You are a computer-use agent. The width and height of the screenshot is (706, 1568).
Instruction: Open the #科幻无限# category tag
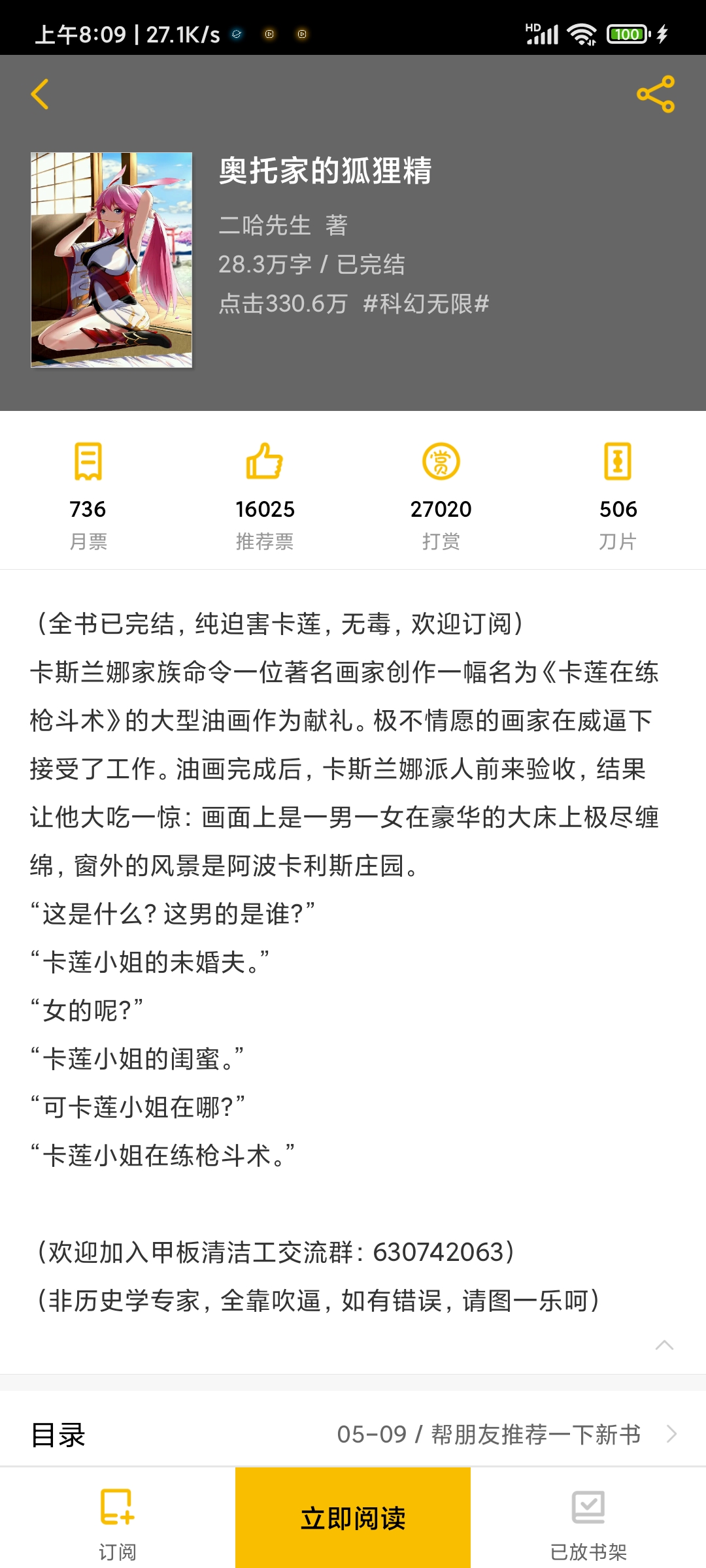pyautogui.click(x=426, y=304)
